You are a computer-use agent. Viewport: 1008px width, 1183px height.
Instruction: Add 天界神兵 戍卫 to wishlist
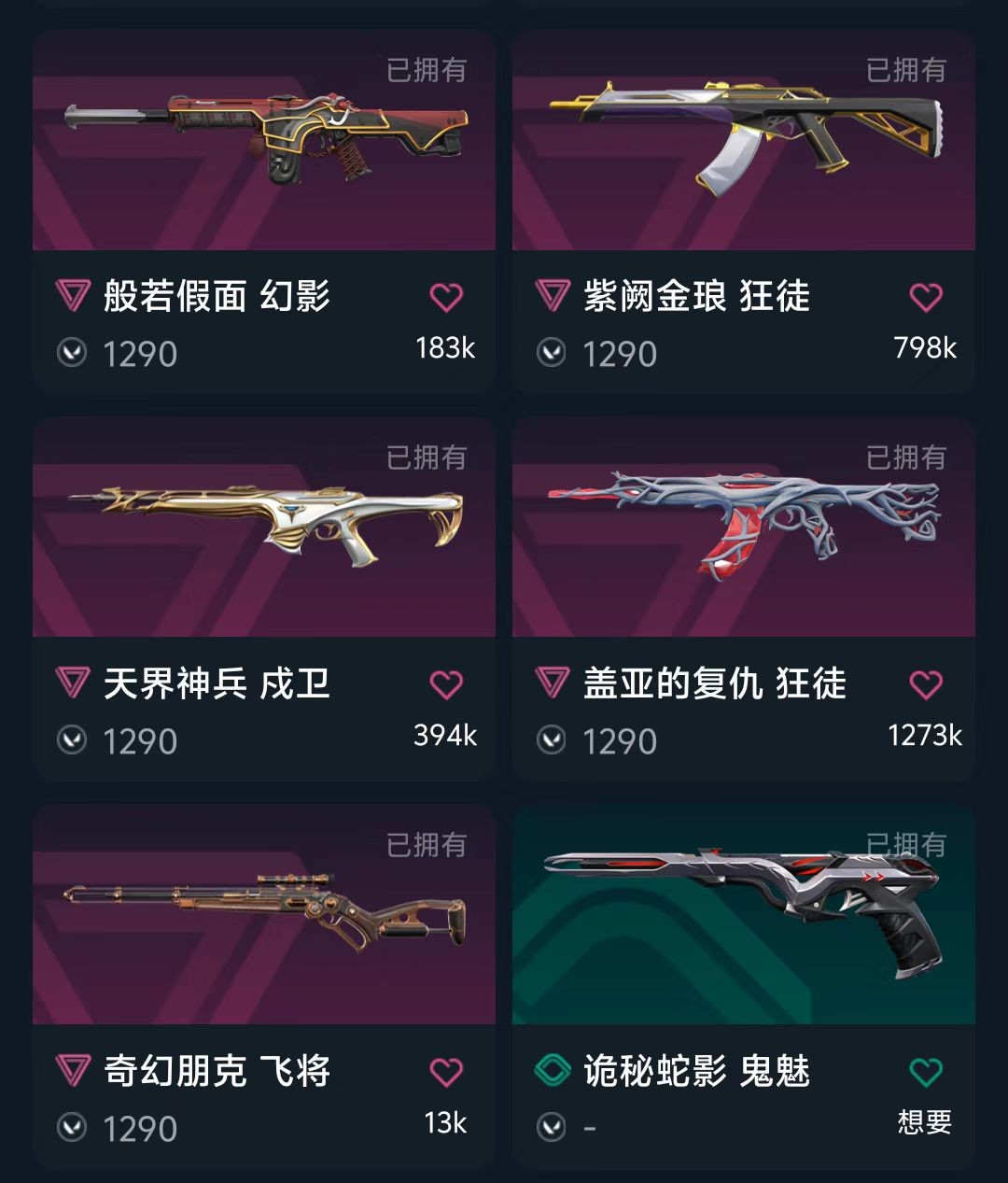click(x=446, y=685)
